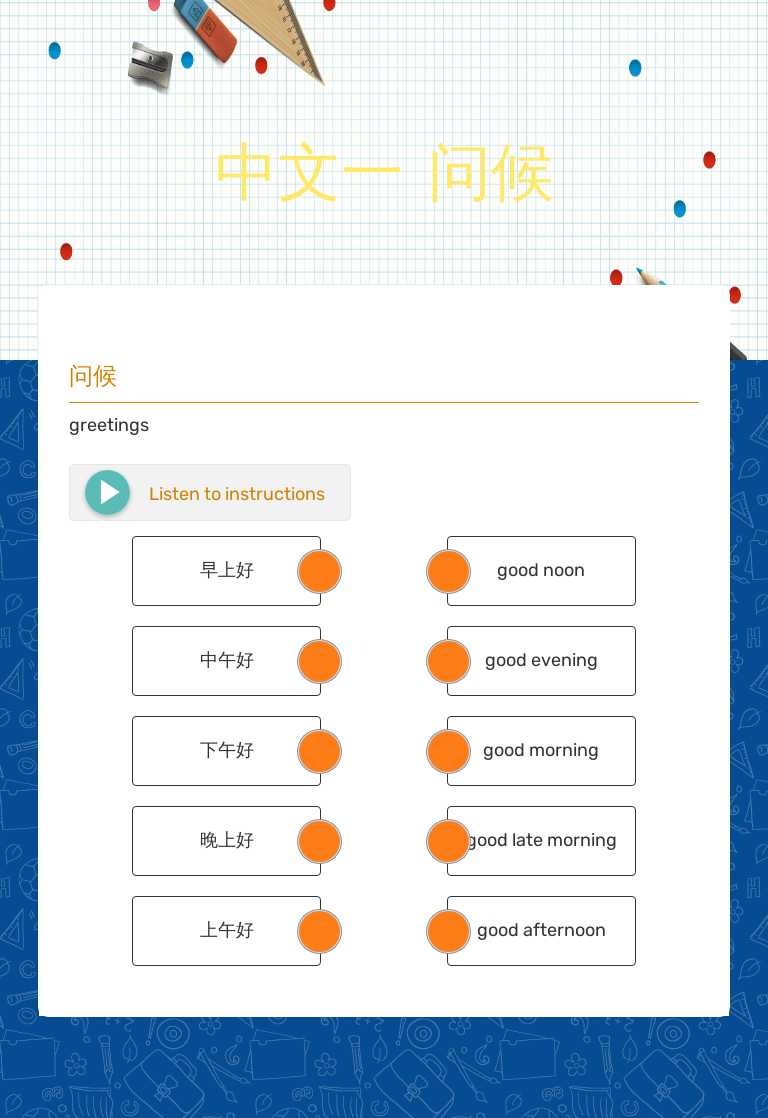Screen dimensions: 768x1118
Task: Click the connector dot beside 早上好
Action: (x=319, y=571)
